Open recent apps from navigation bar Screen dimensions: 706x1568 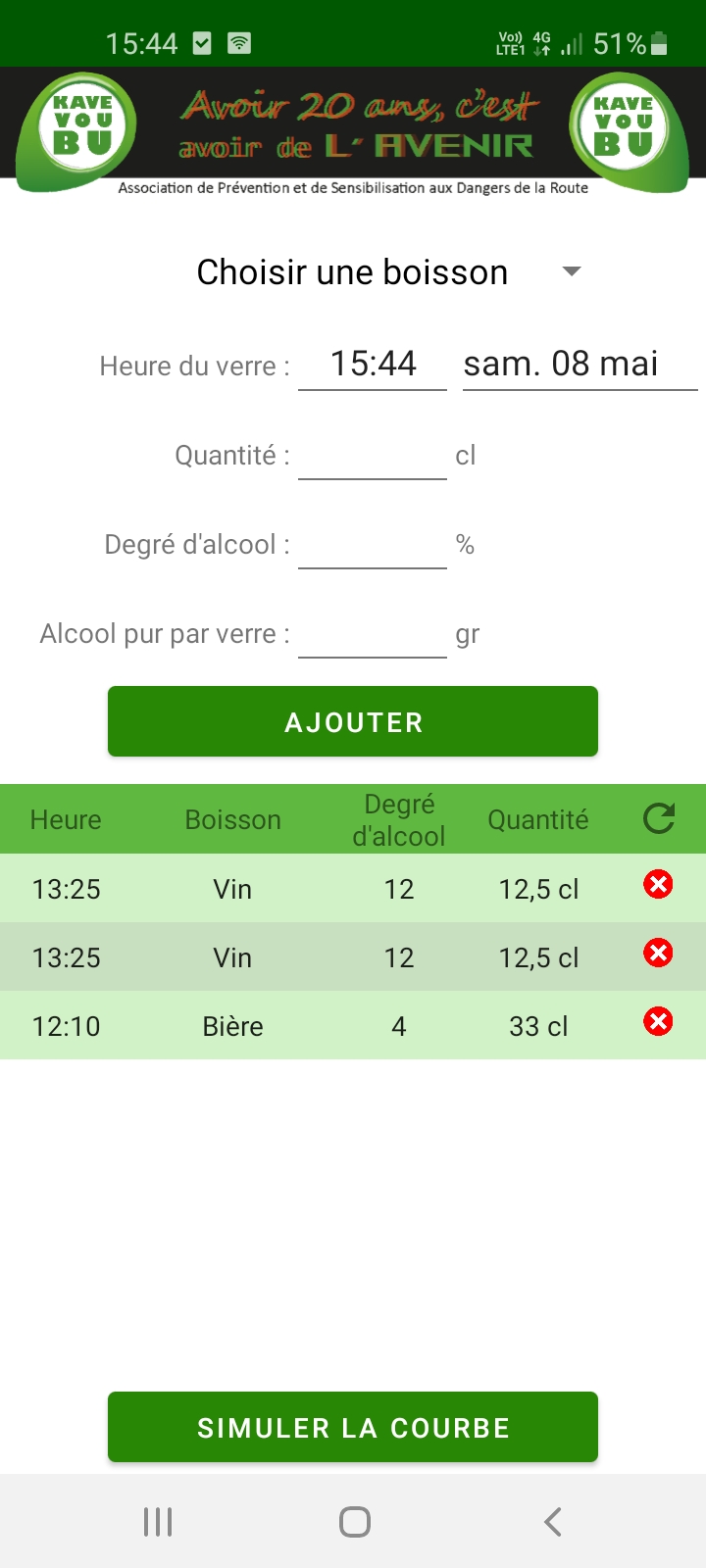(x=158, y=1522)
